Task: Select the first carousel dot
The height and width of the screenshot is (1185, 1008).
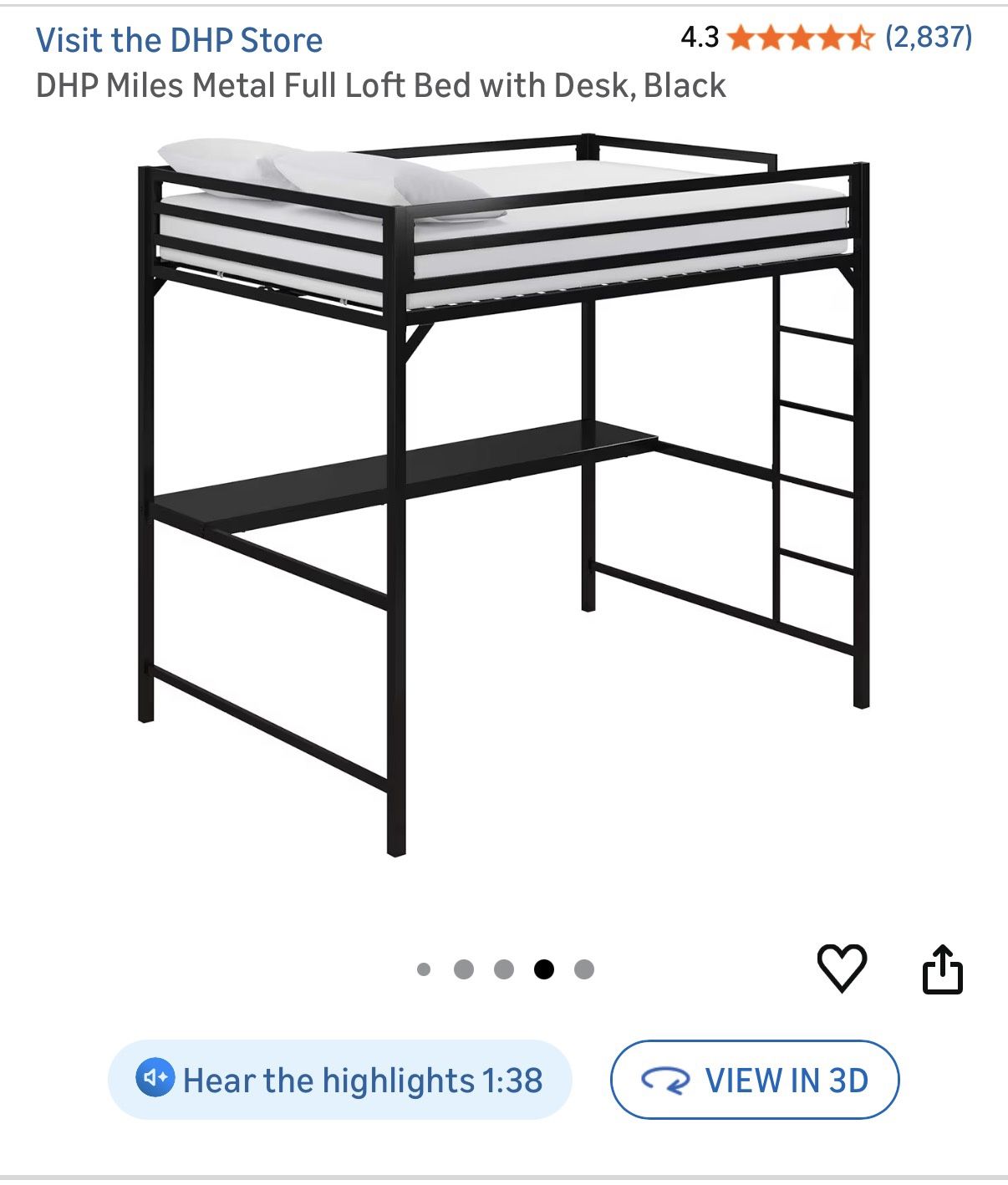Action: pos(425,968)
